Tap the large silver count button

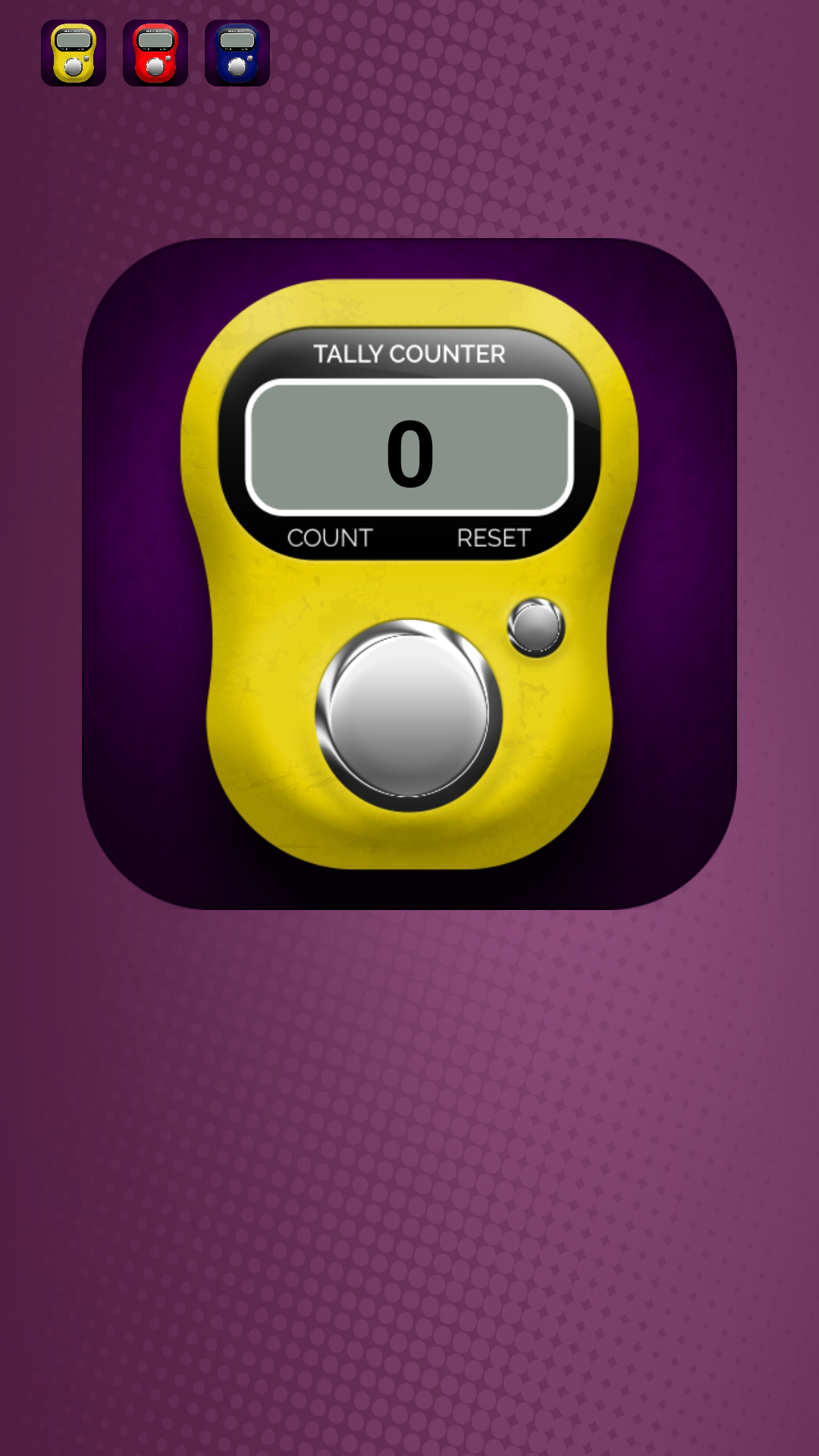pos(409,715)
